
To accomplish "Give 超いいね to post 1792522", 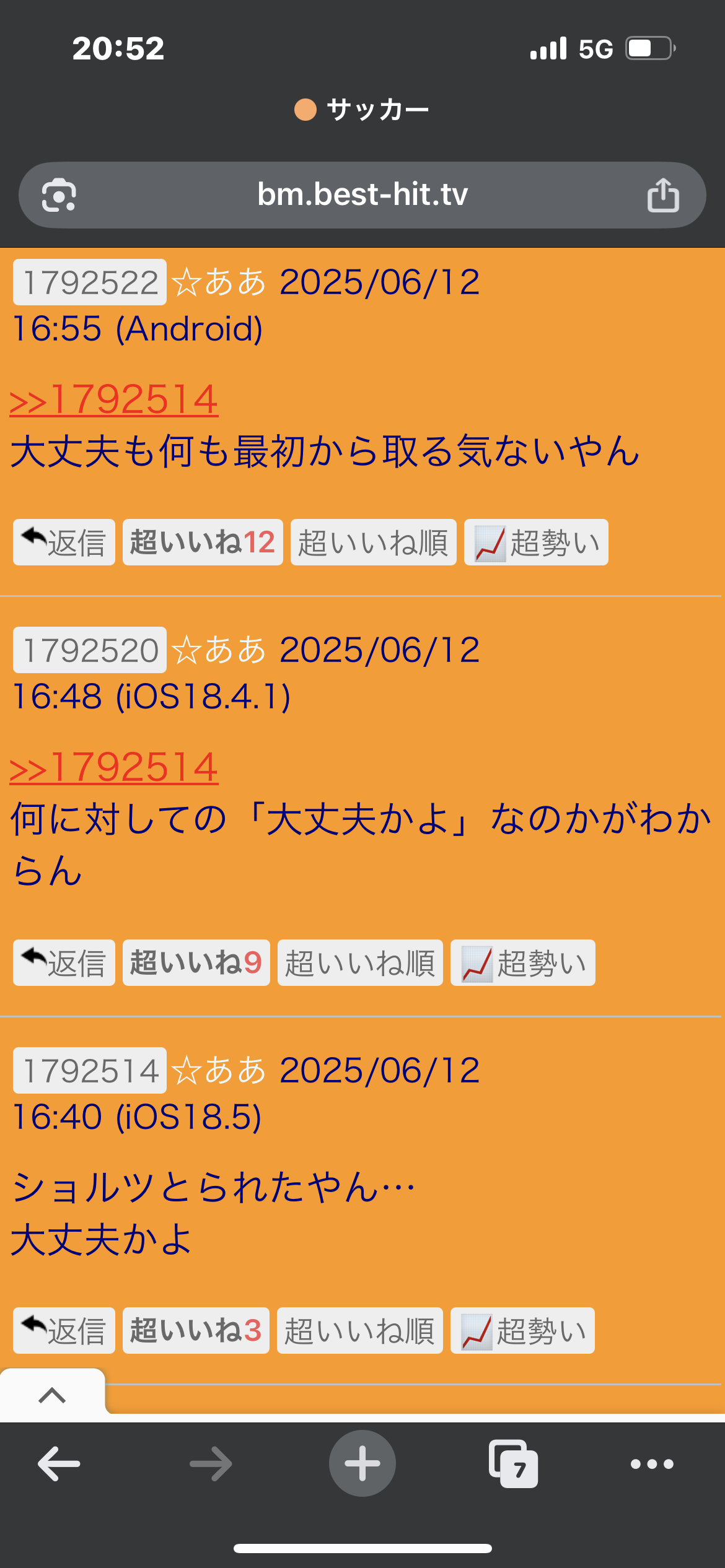I will (x=203, y=542).
